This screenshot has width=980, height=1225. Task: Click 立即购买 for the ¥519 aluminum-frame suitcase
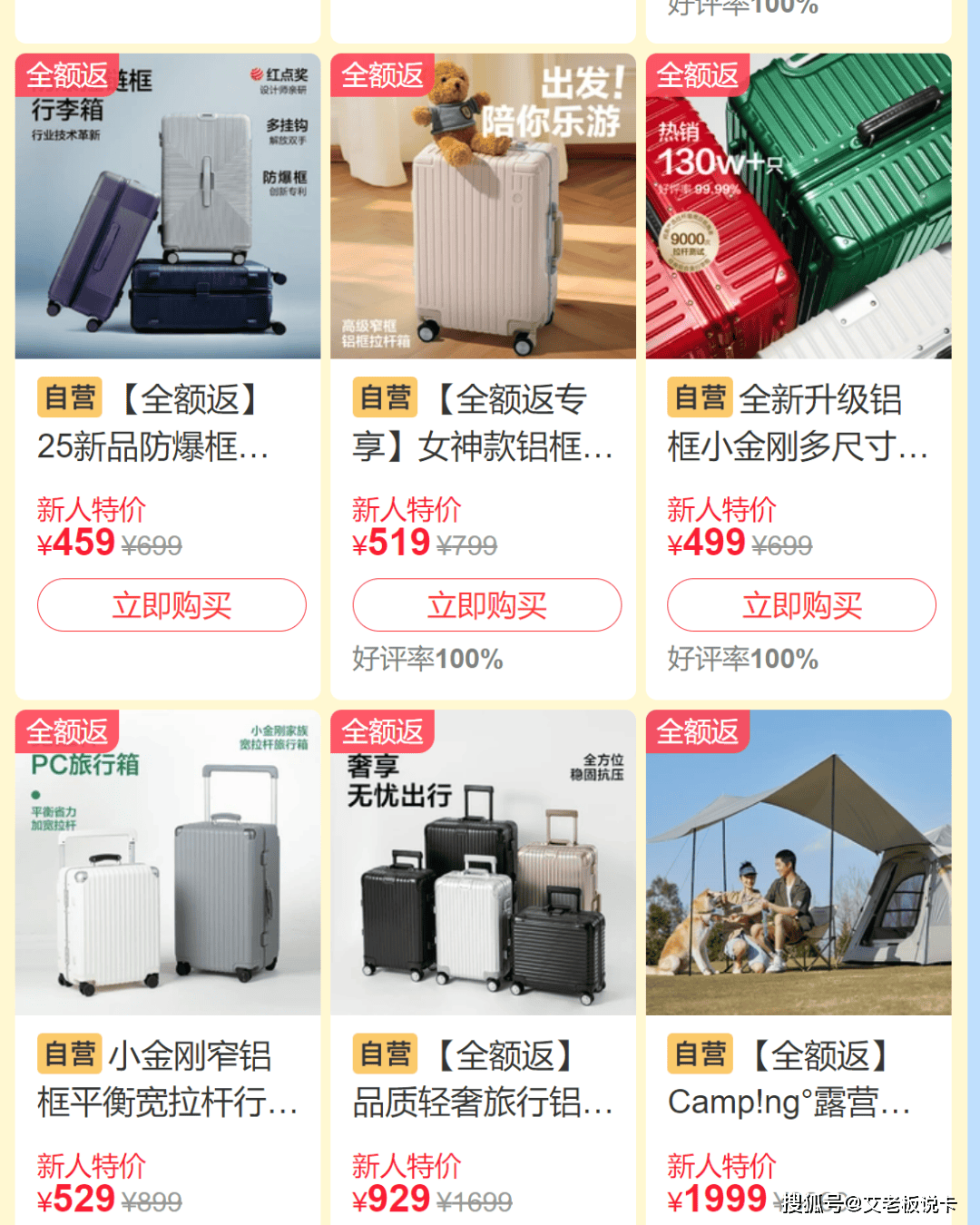point(486,605)
